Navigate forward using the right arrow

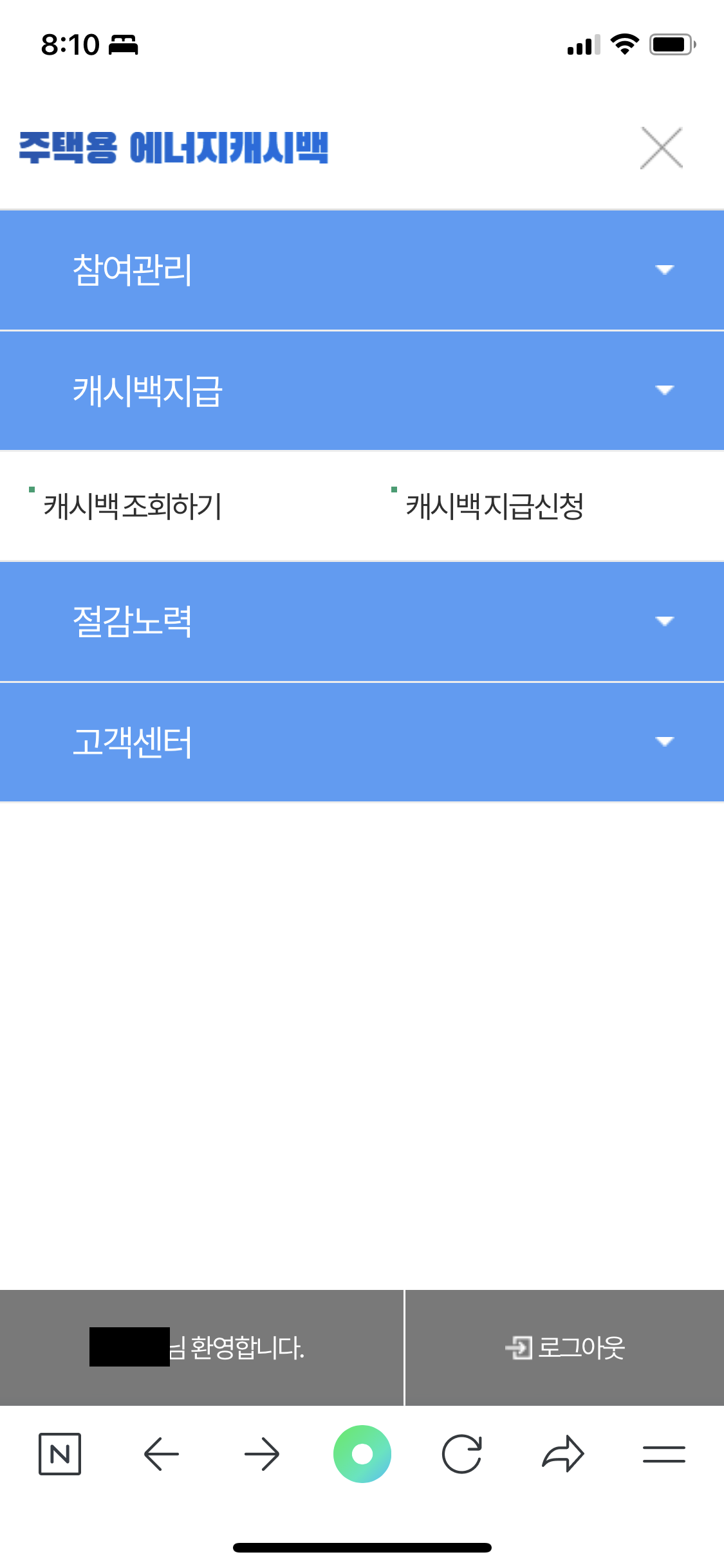[x=263, y=1453]
